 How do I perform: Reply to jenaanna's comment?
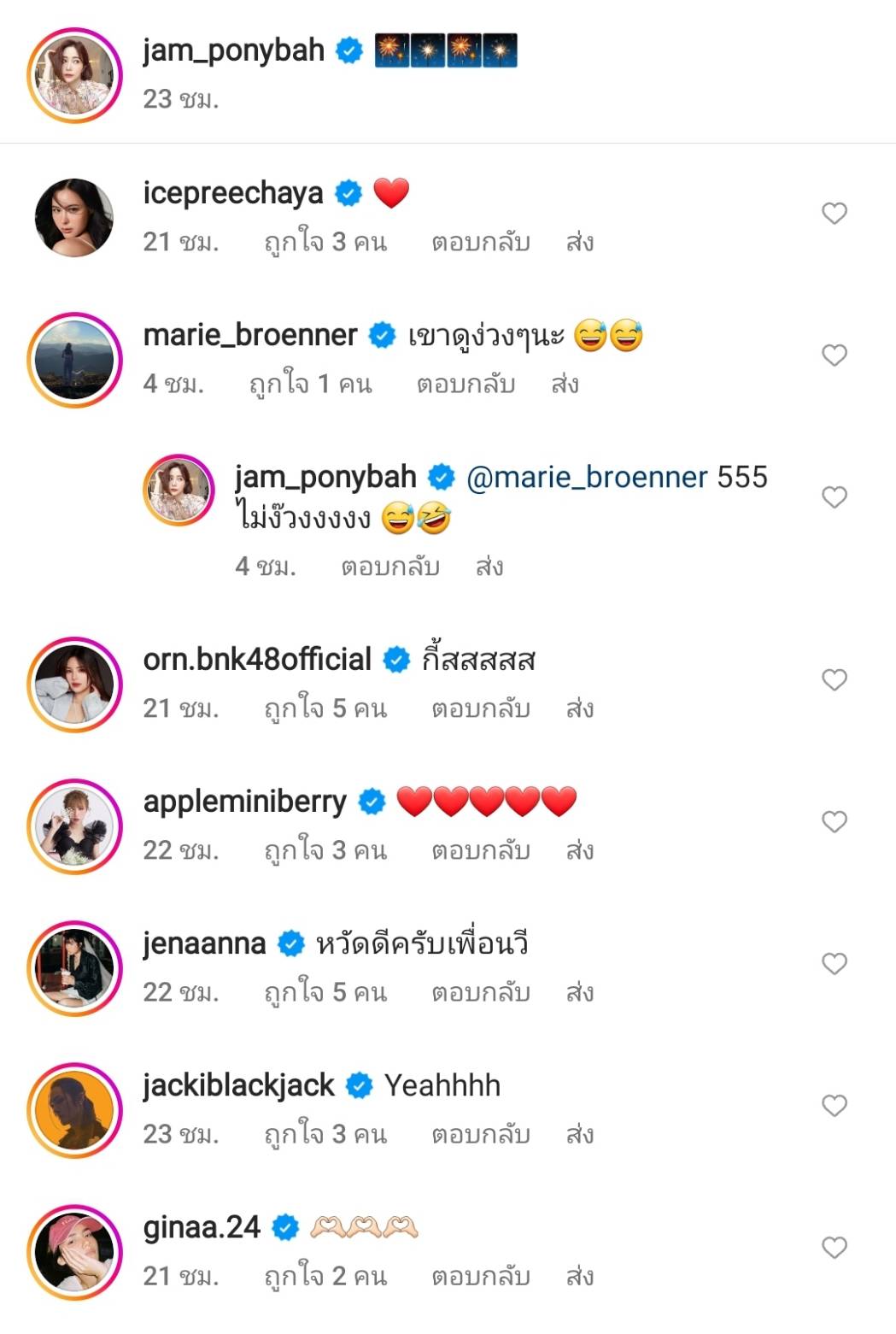(480, 993)
